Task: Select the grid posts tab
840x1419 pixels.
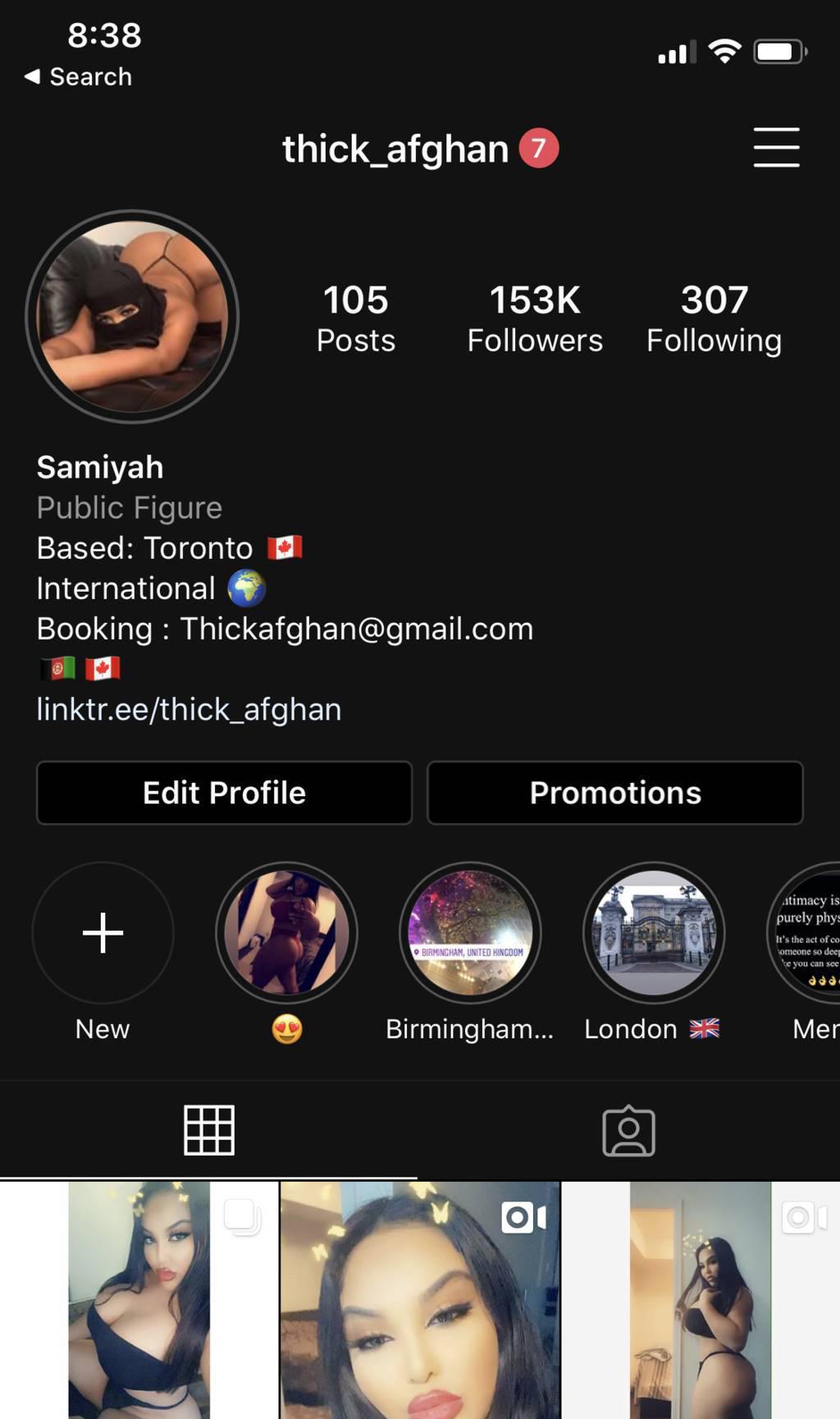Action: pyautogui.click(x=209, y=1130)
